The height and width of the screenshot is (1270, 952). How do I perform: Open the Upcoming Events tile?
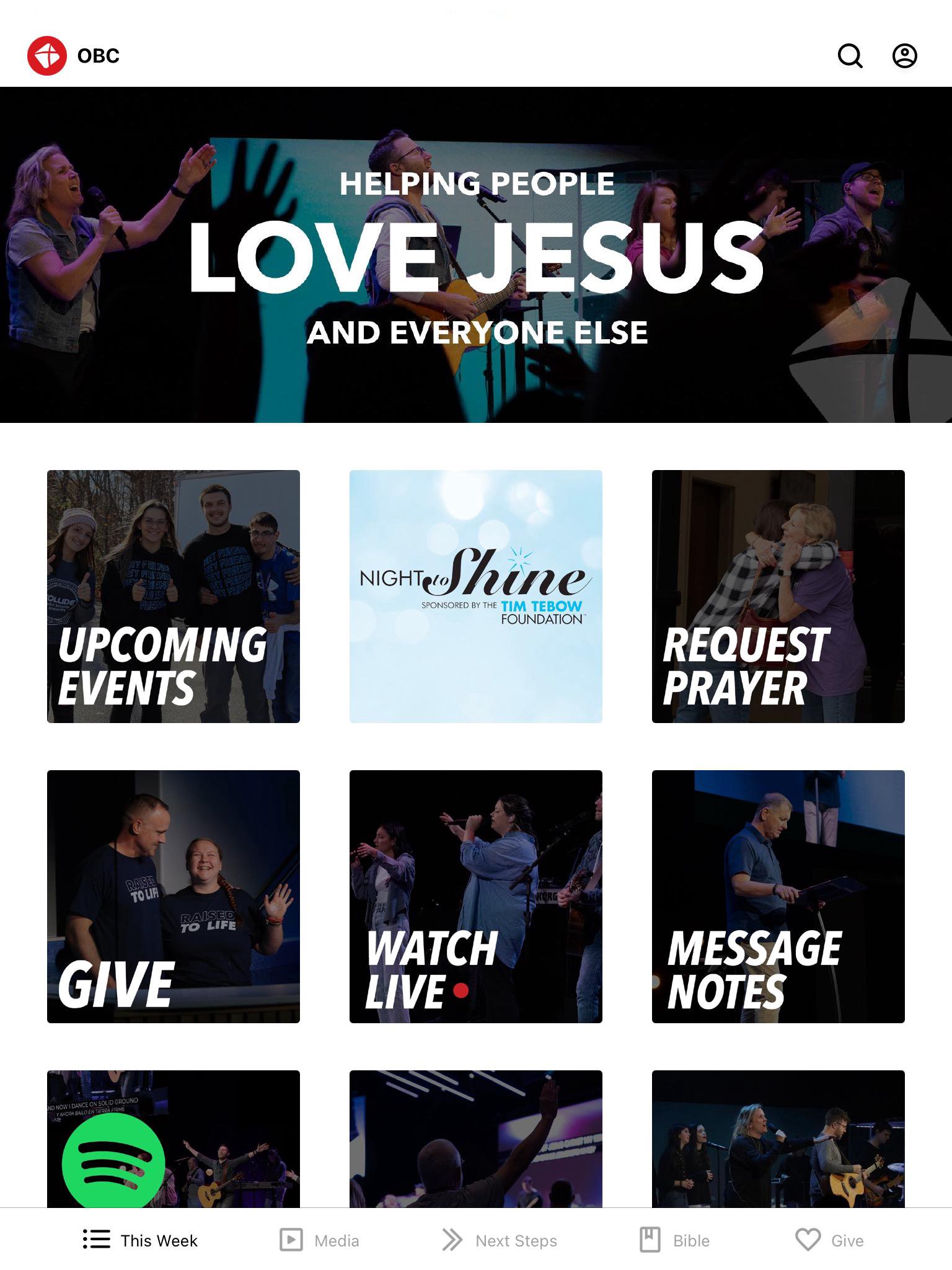click(174, 596)
